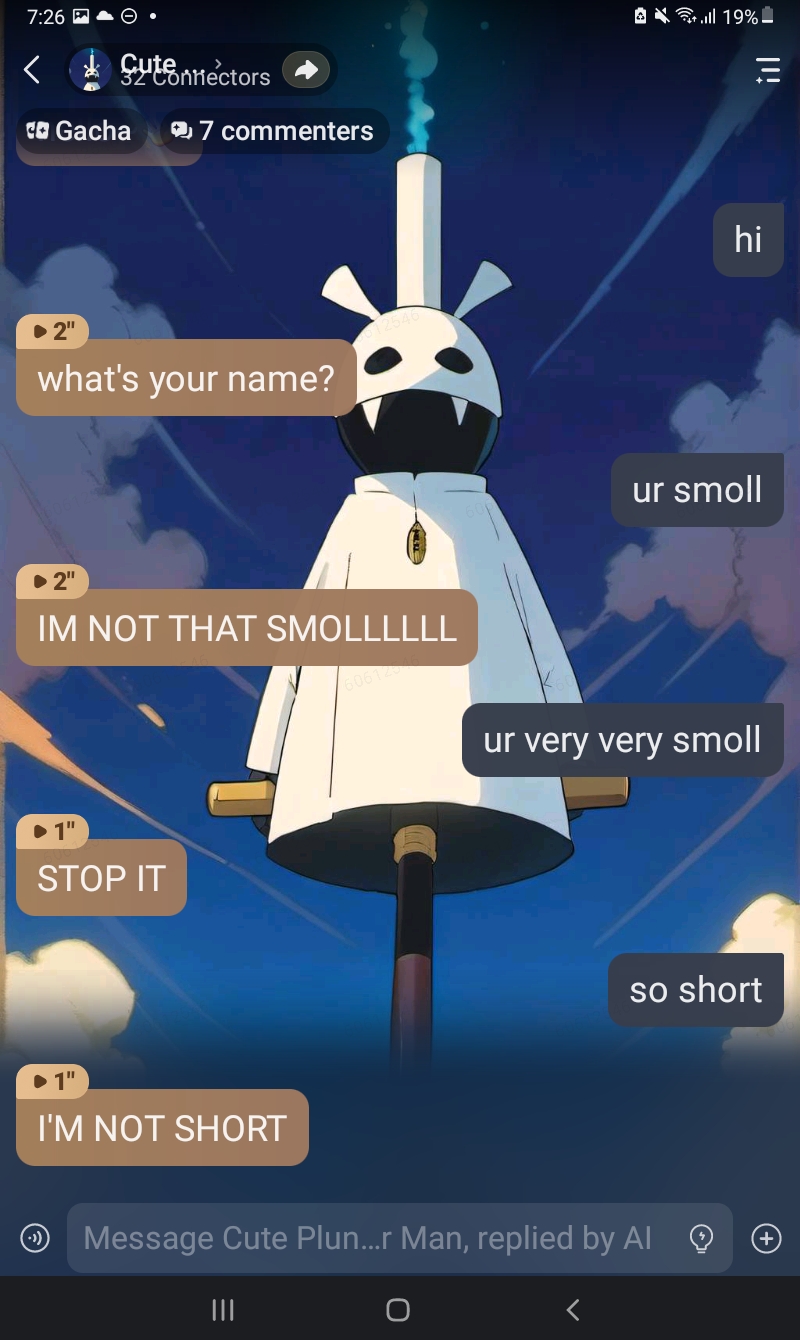Open the plus attachment menu
Image resolution: width=800 pixels, height=1340 pixels.
click(766, 1239)
